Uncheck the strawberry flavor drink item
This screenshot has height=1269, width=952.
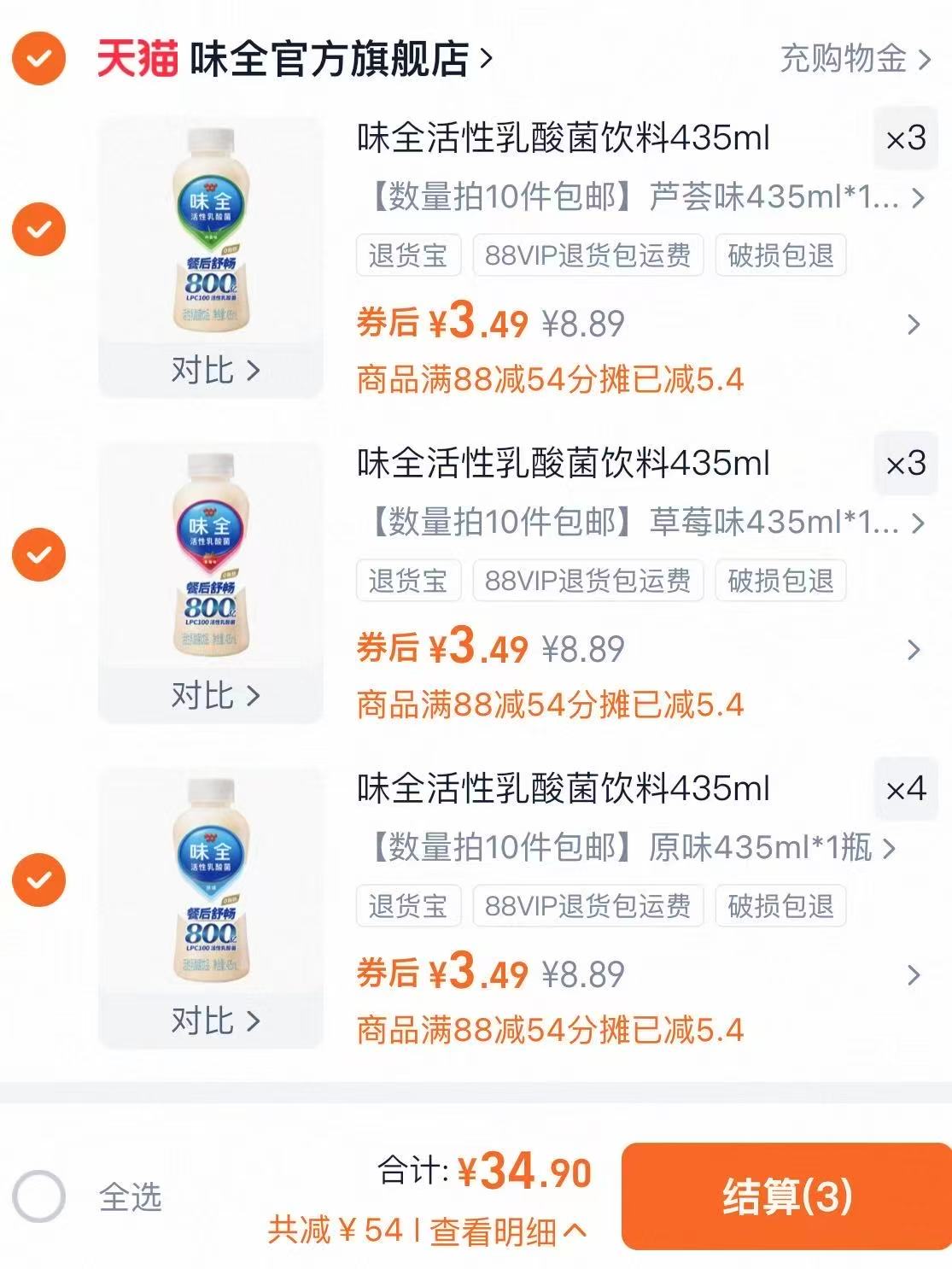[x=38, y=555]
